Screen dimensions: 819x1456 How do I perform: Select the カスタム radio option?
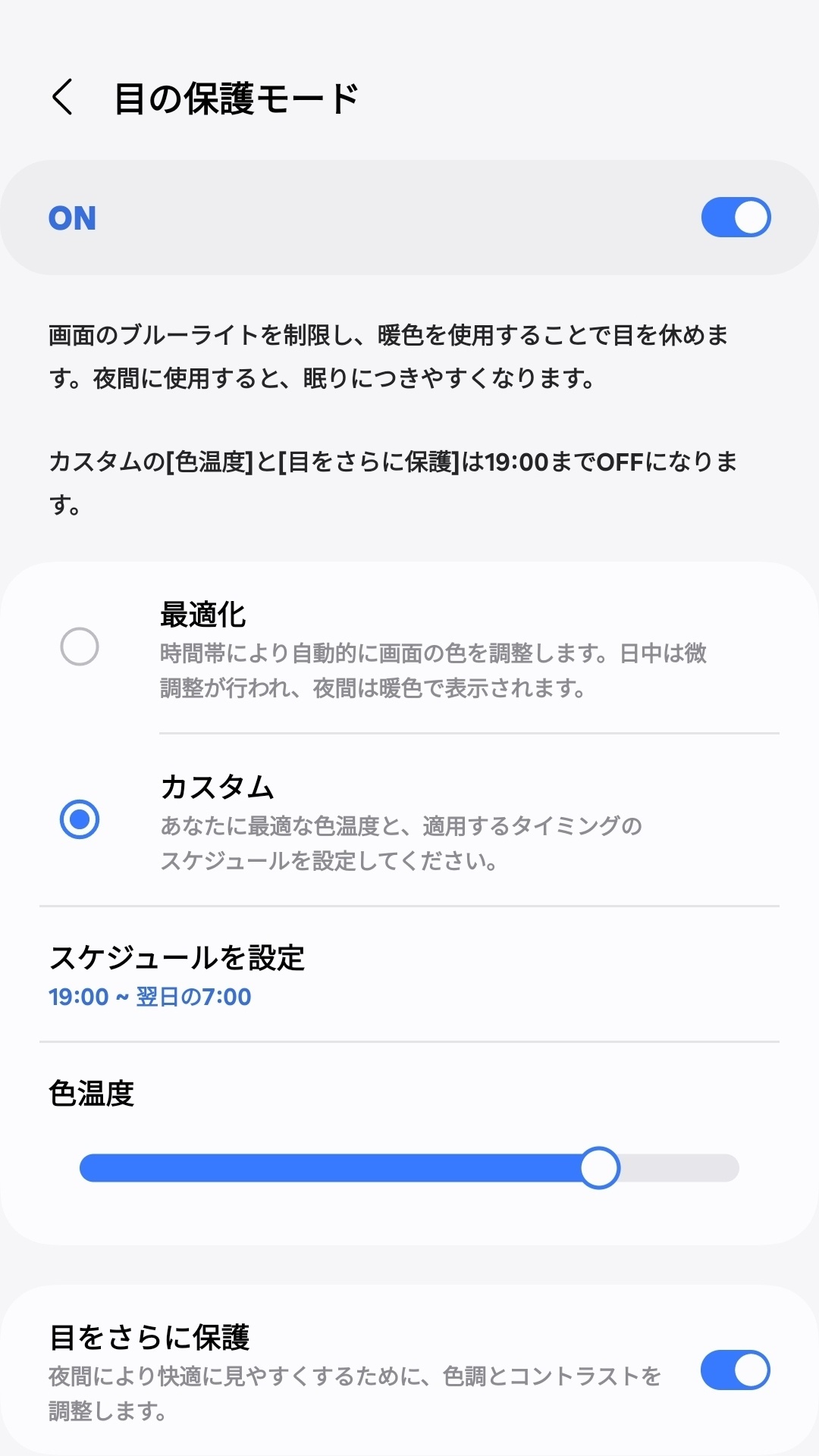click(x=80, y=819)
